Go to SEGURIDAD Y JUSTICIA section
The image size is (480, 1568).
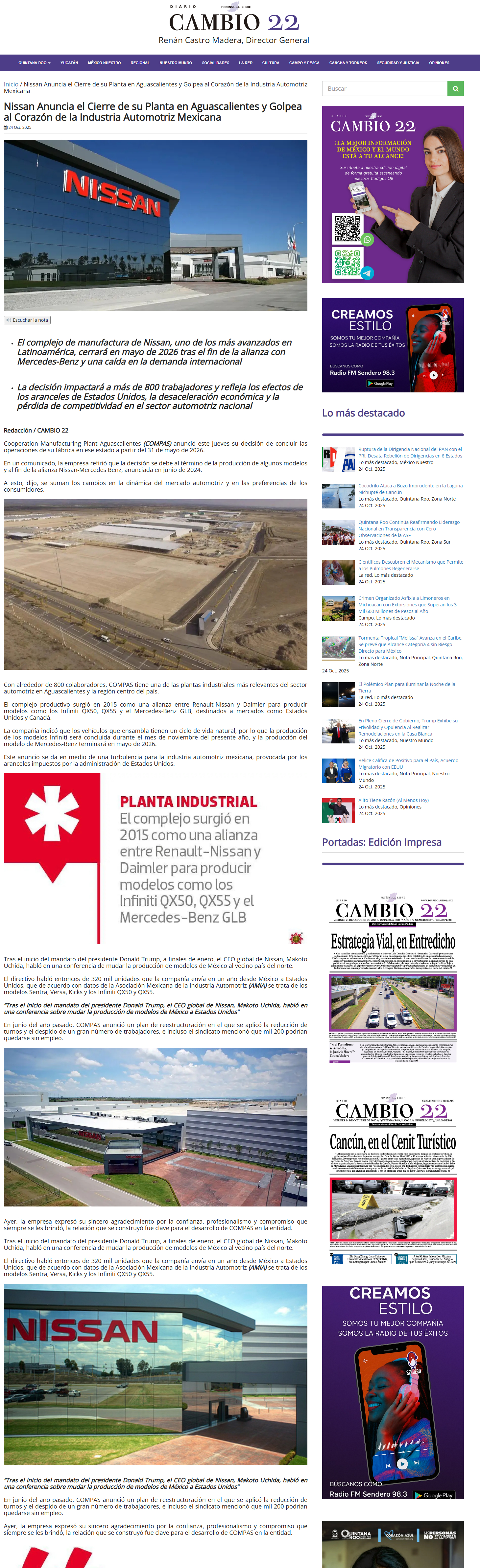(x=398, y=63)
